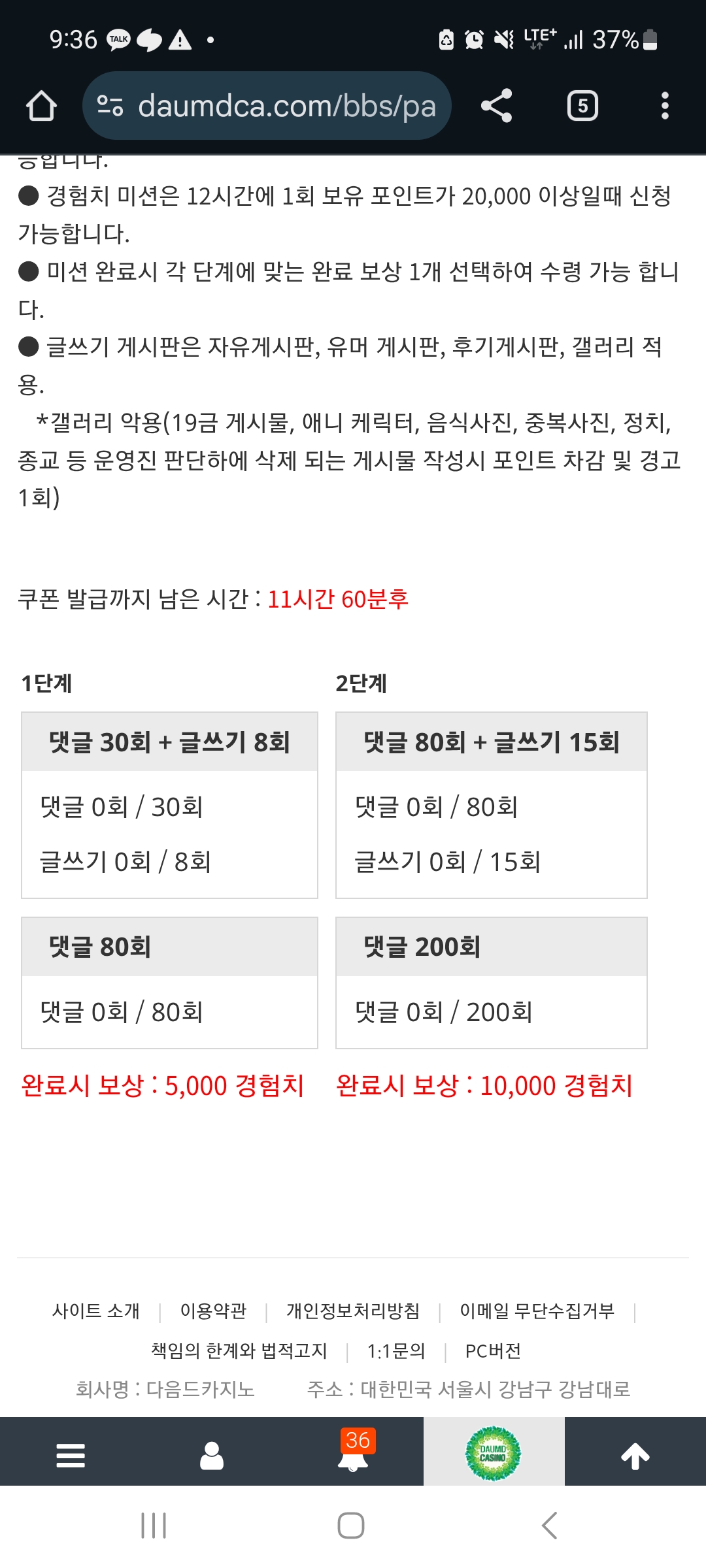View the 이용약관 page

[x=213, y=1311]
